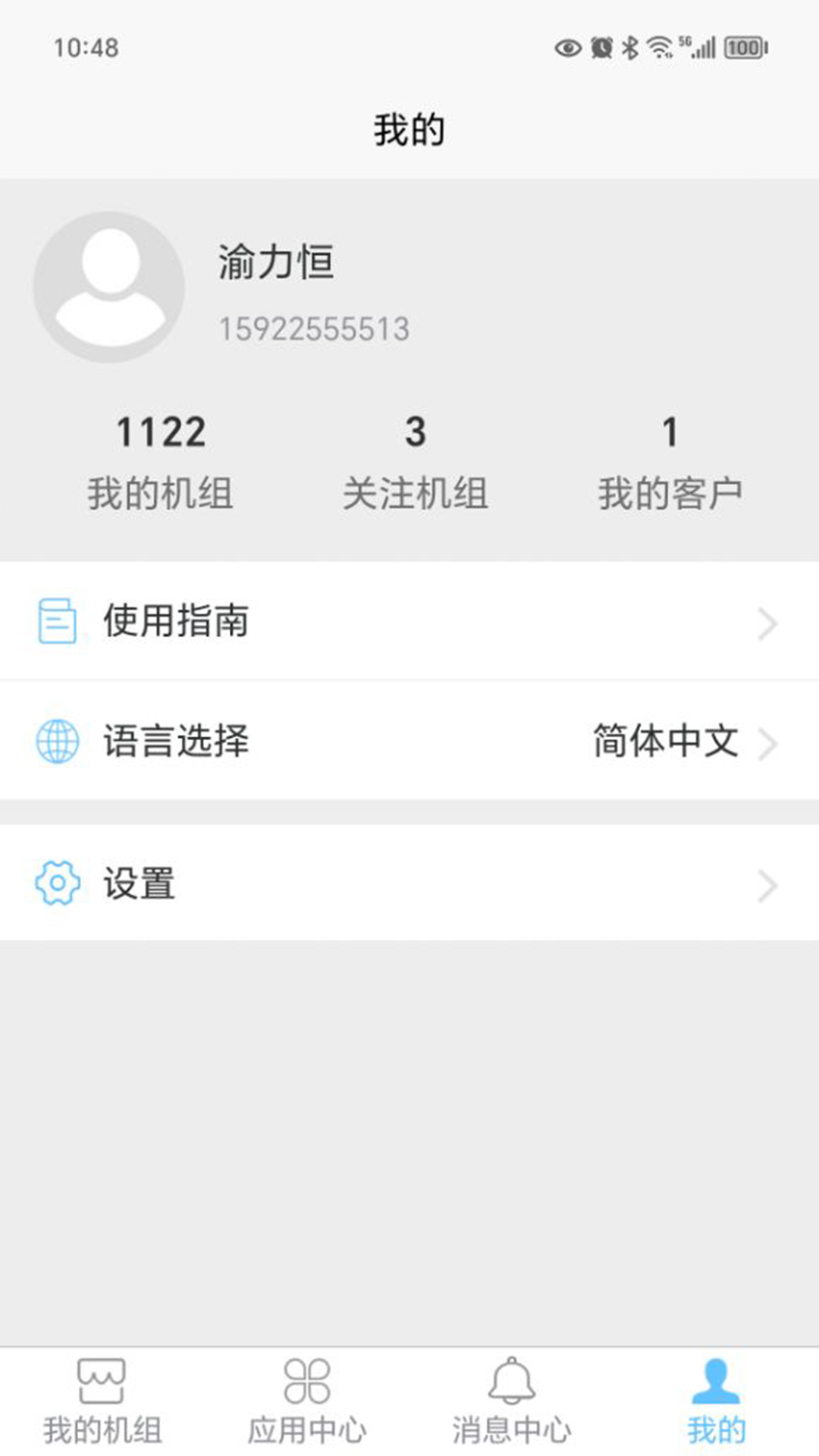Expand the 设置 row arrow
Viewport: 819px width, 1456px height.
[768, 884]
